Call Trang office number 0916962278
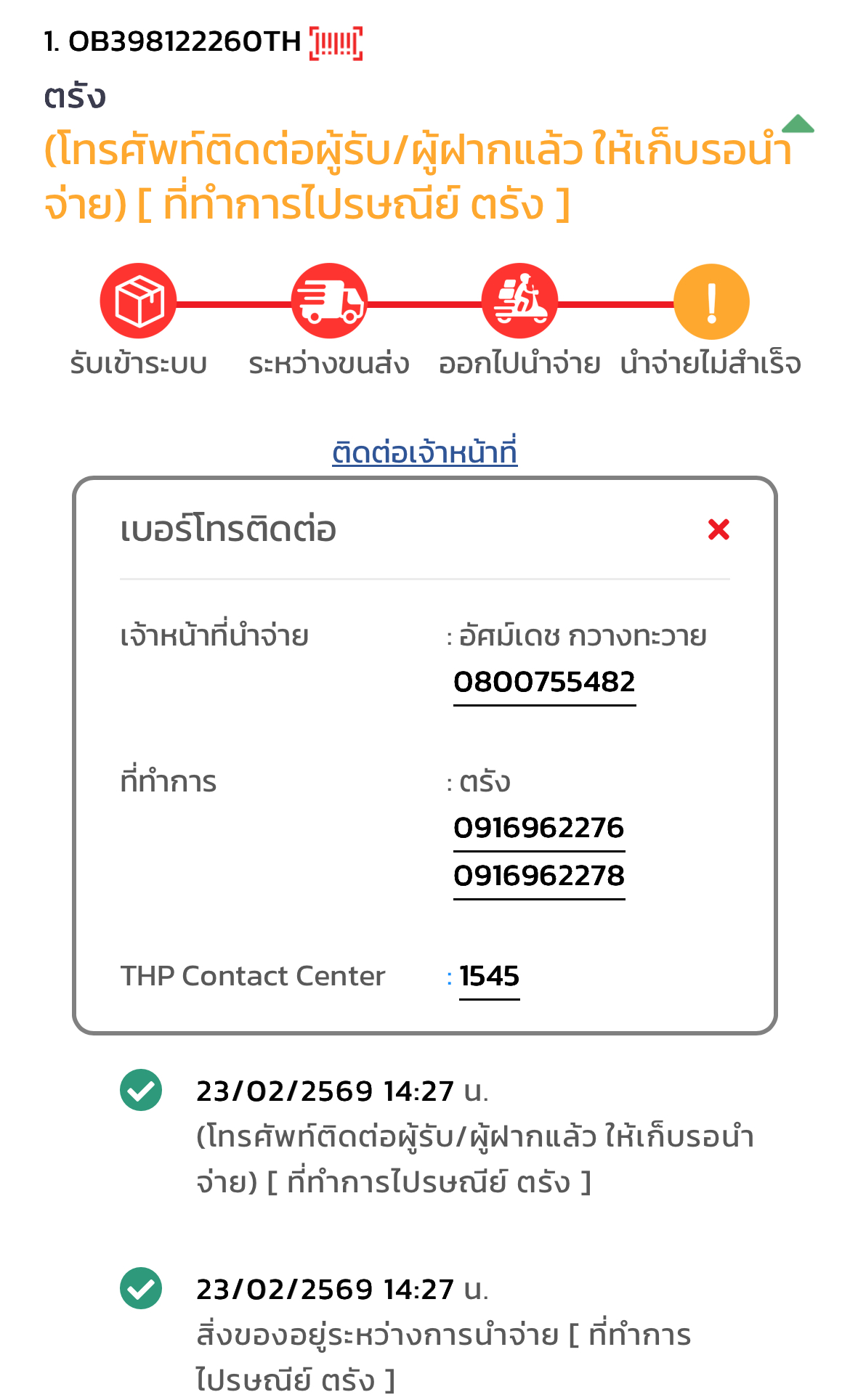Screen dimensions: 850x1400 pos(539,876)
